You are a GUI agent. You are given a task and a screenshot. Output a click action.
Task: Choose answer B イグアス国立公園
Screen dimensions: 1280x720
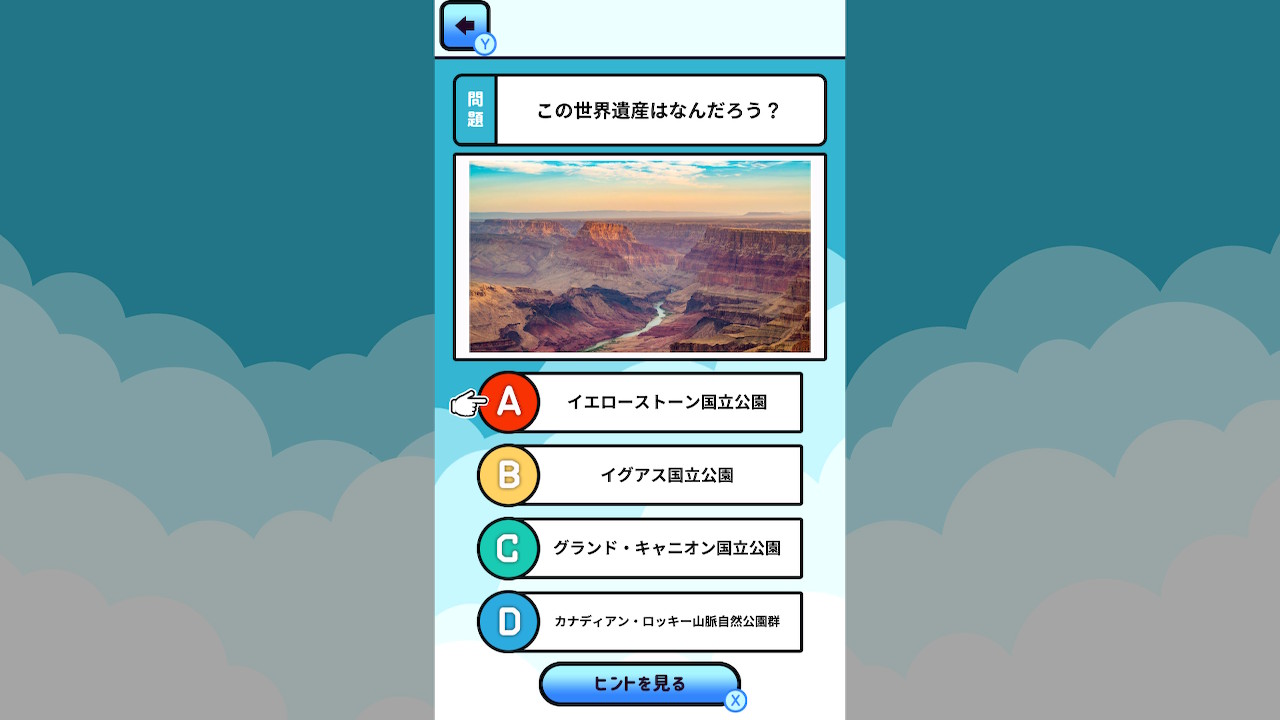[x=640, y=475]
